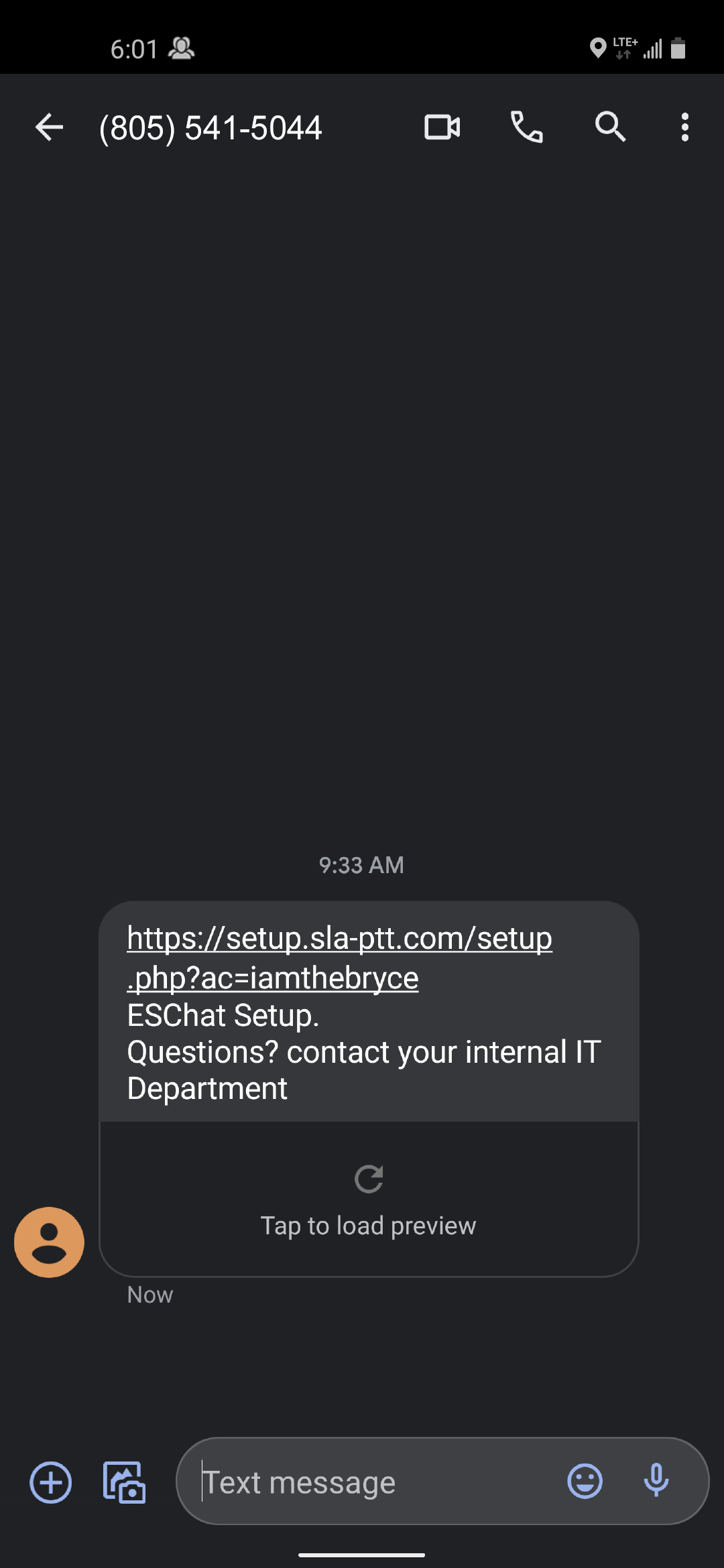Screen dimensions: 724x1568
Task: Open the three-dot overflow menu
Action: [x=684, y=127]
